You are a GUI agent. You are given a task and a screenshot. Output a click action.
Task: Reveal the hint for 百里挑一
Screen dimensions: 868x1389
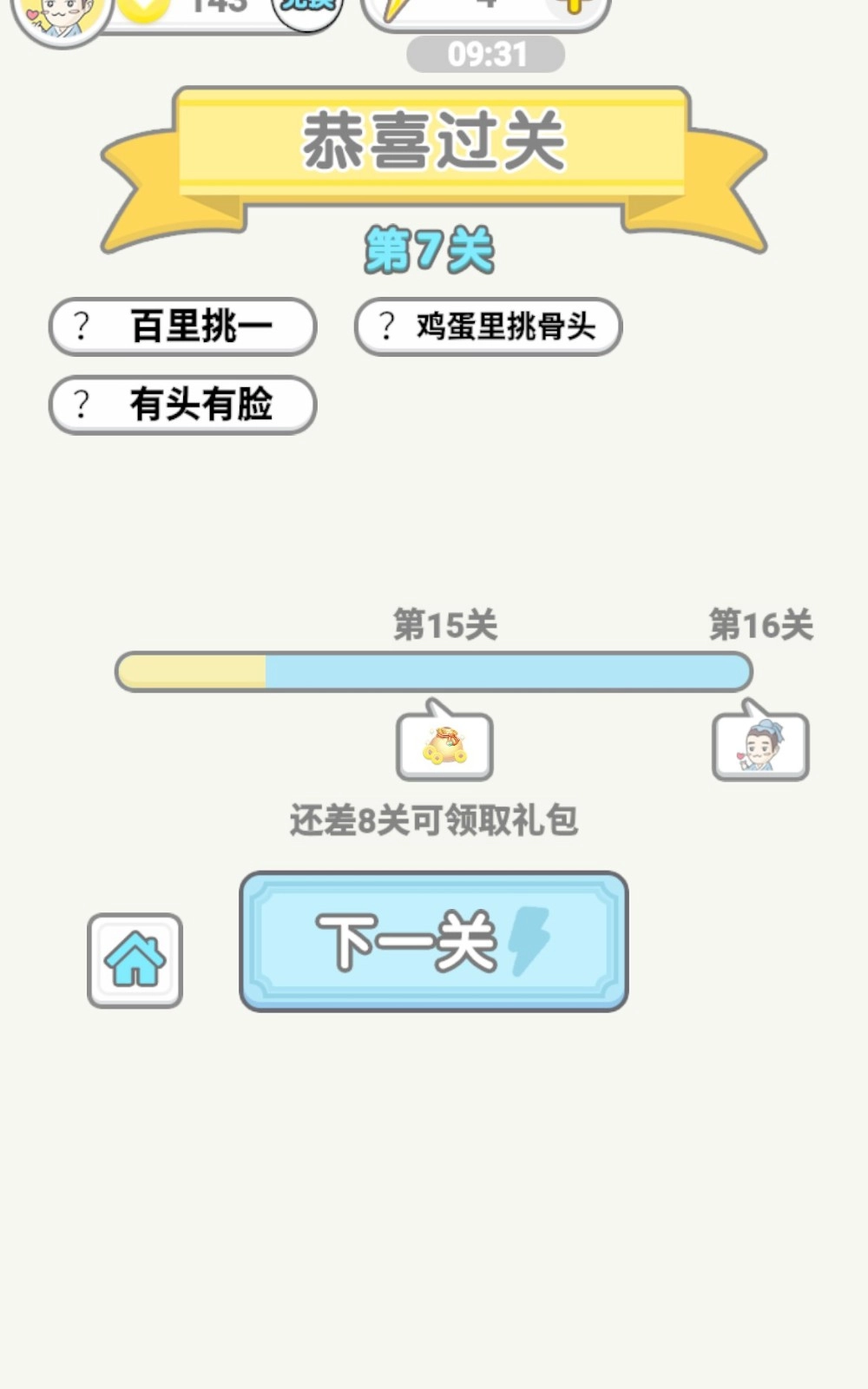pos(82,326)
